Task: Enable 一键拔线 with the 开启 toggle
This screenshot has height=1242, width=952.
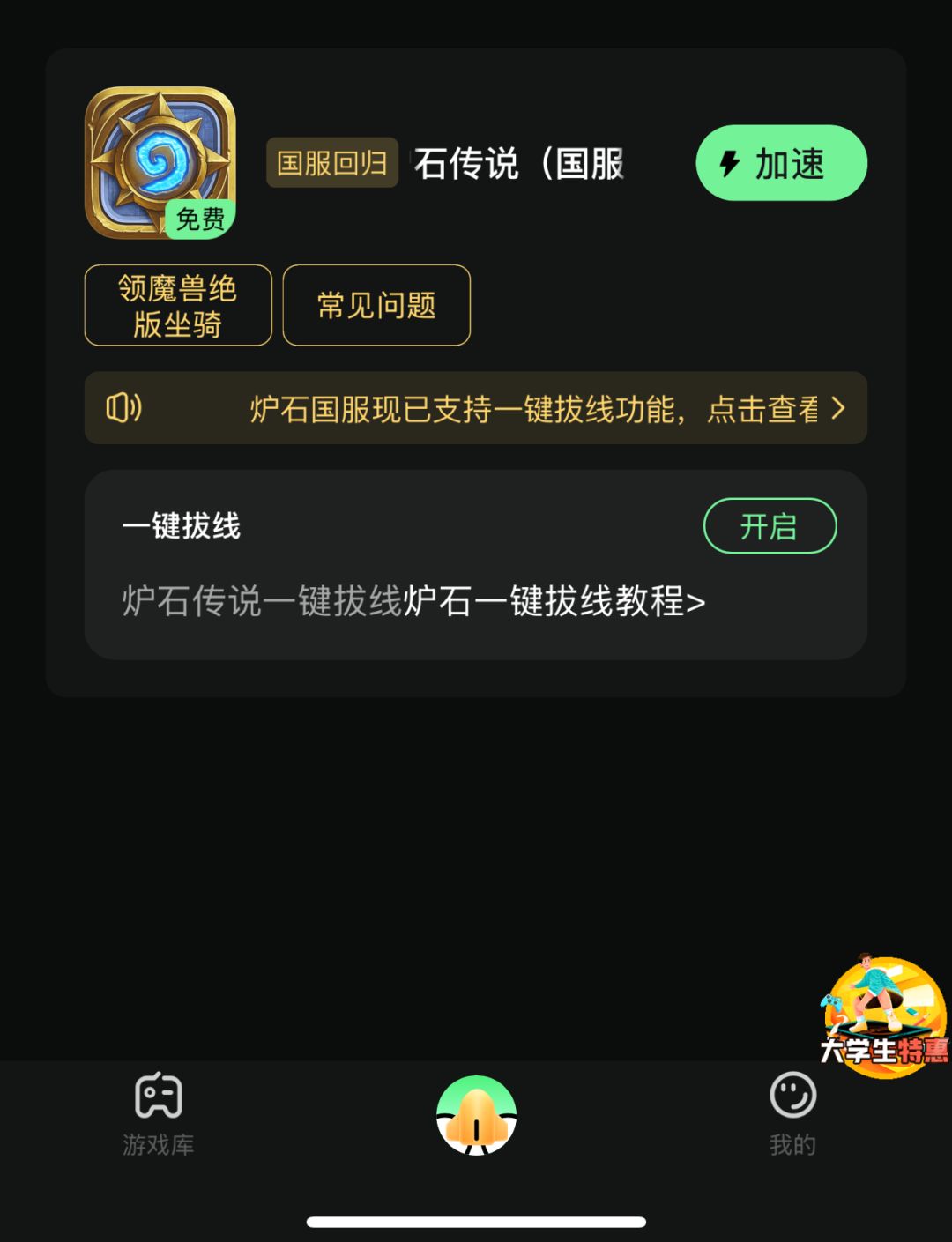Action: 770,525
